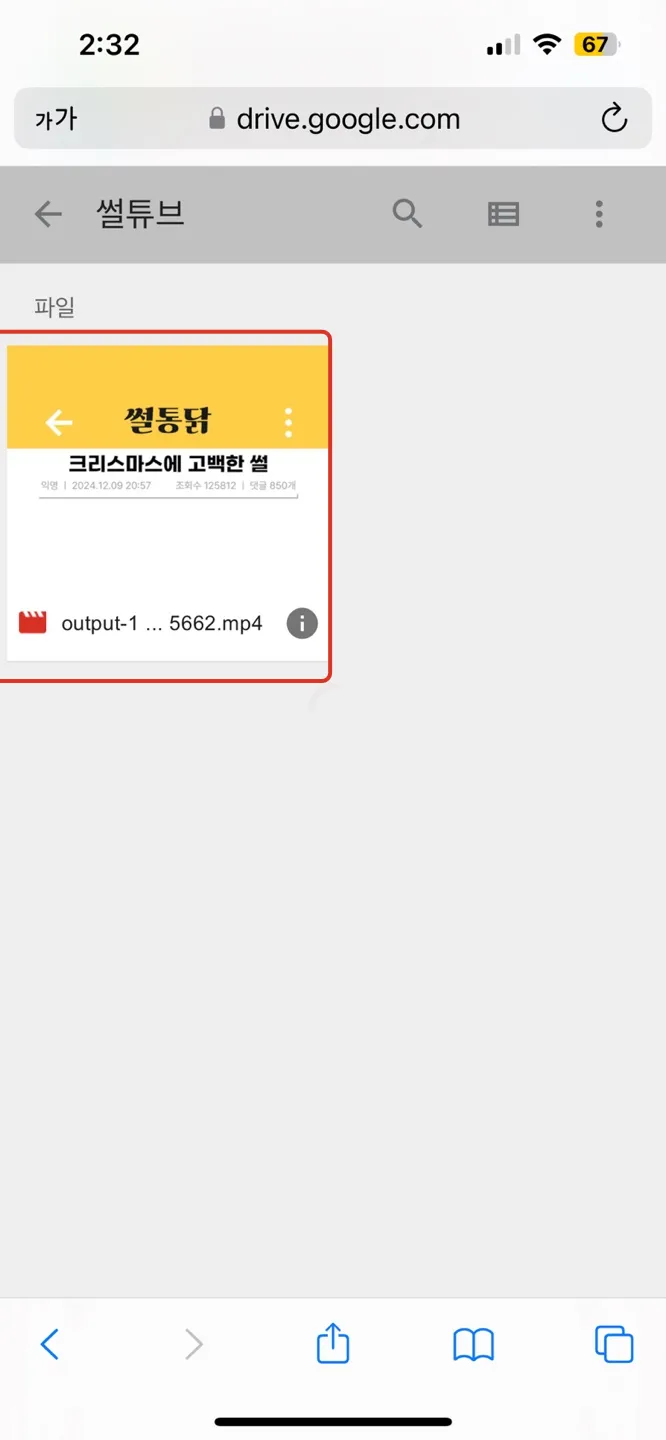
Task: Open Safari bookmarks
Action: pos(473,1344)
